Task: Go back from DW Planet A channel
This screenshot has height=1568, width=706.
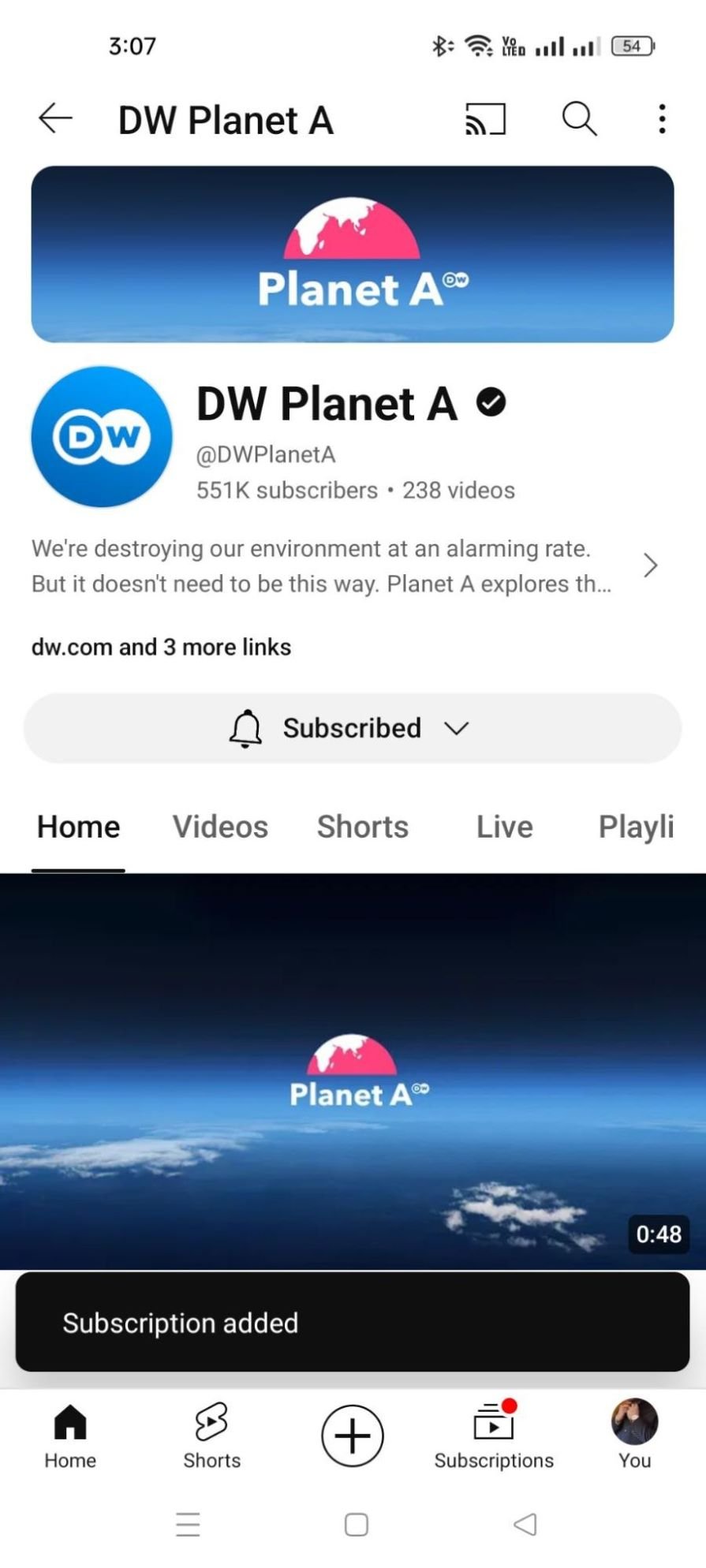Action: pos(55,119)
